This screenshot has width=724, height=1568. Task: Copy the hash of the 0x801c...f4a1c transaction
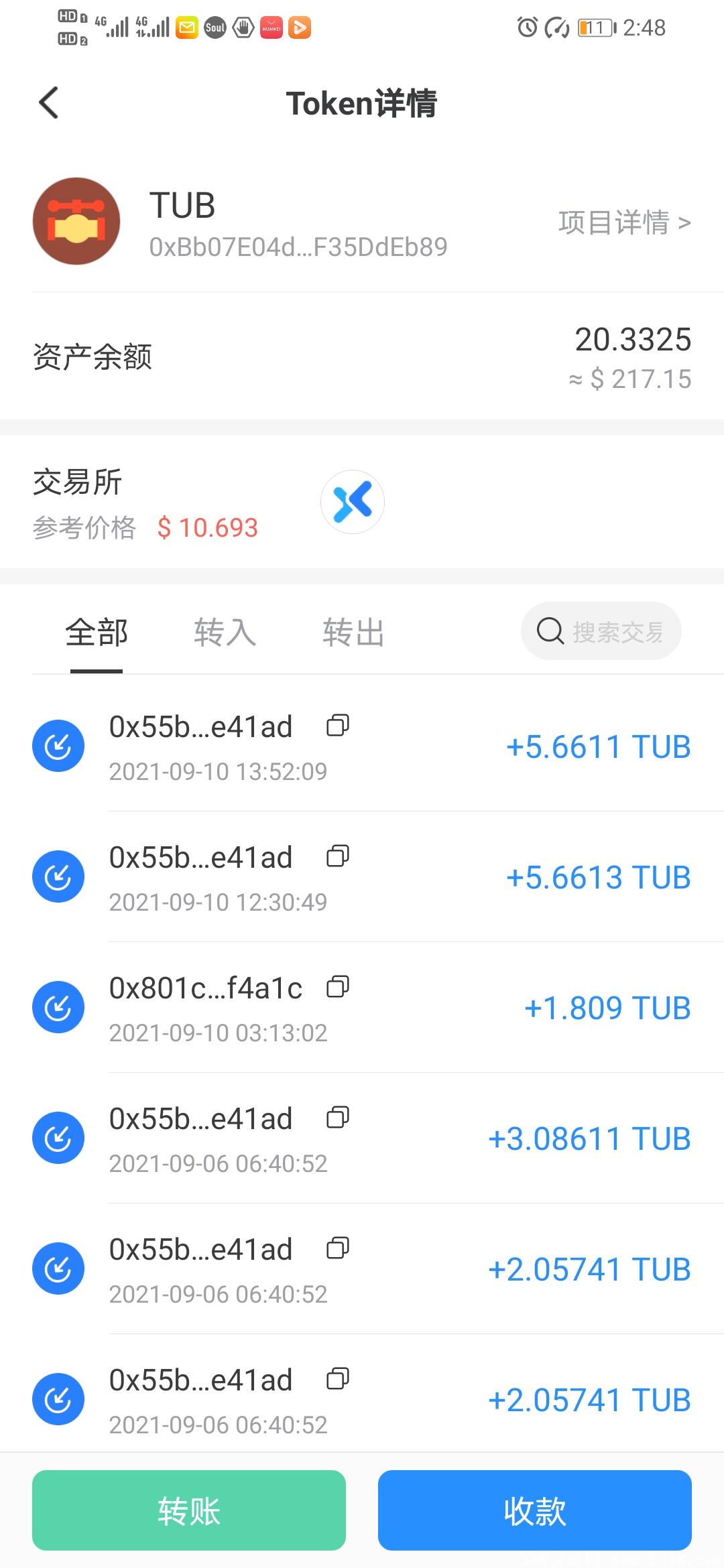pos(339,986)
